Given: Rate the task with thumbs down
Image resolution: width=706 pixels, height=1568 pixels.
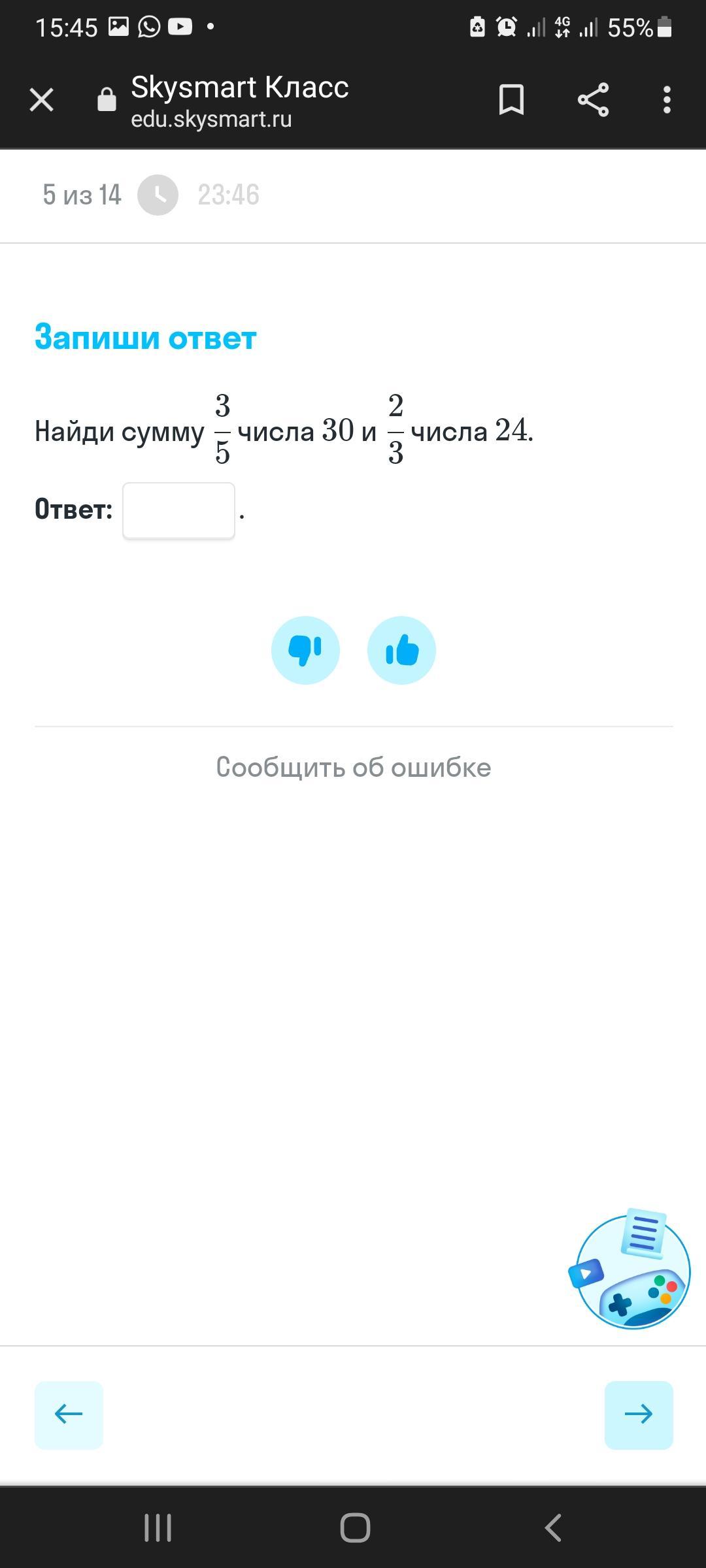Looking at the screenshot, I should tap(305, 650).
